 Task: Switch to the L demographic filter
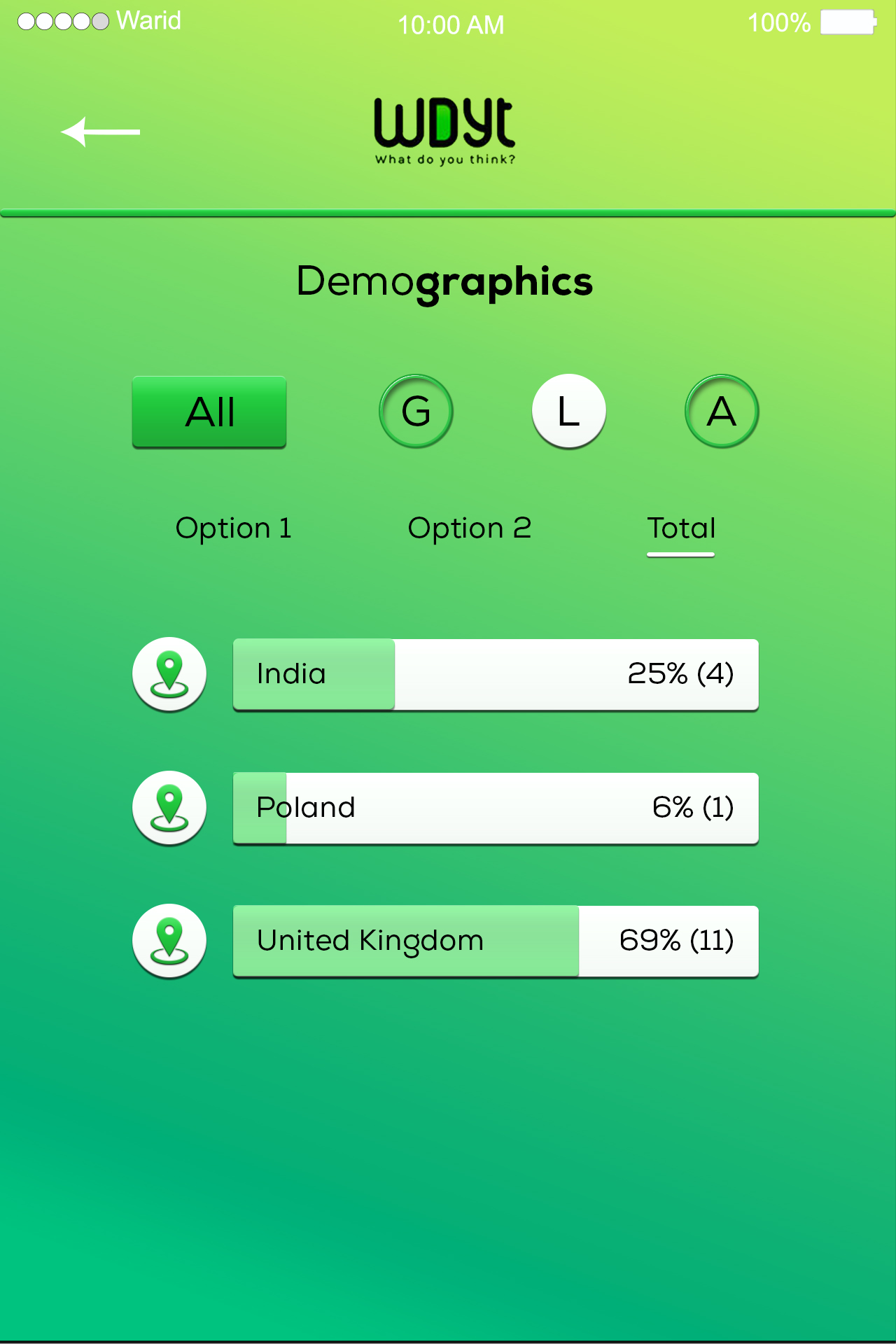(x=568, y=412)
